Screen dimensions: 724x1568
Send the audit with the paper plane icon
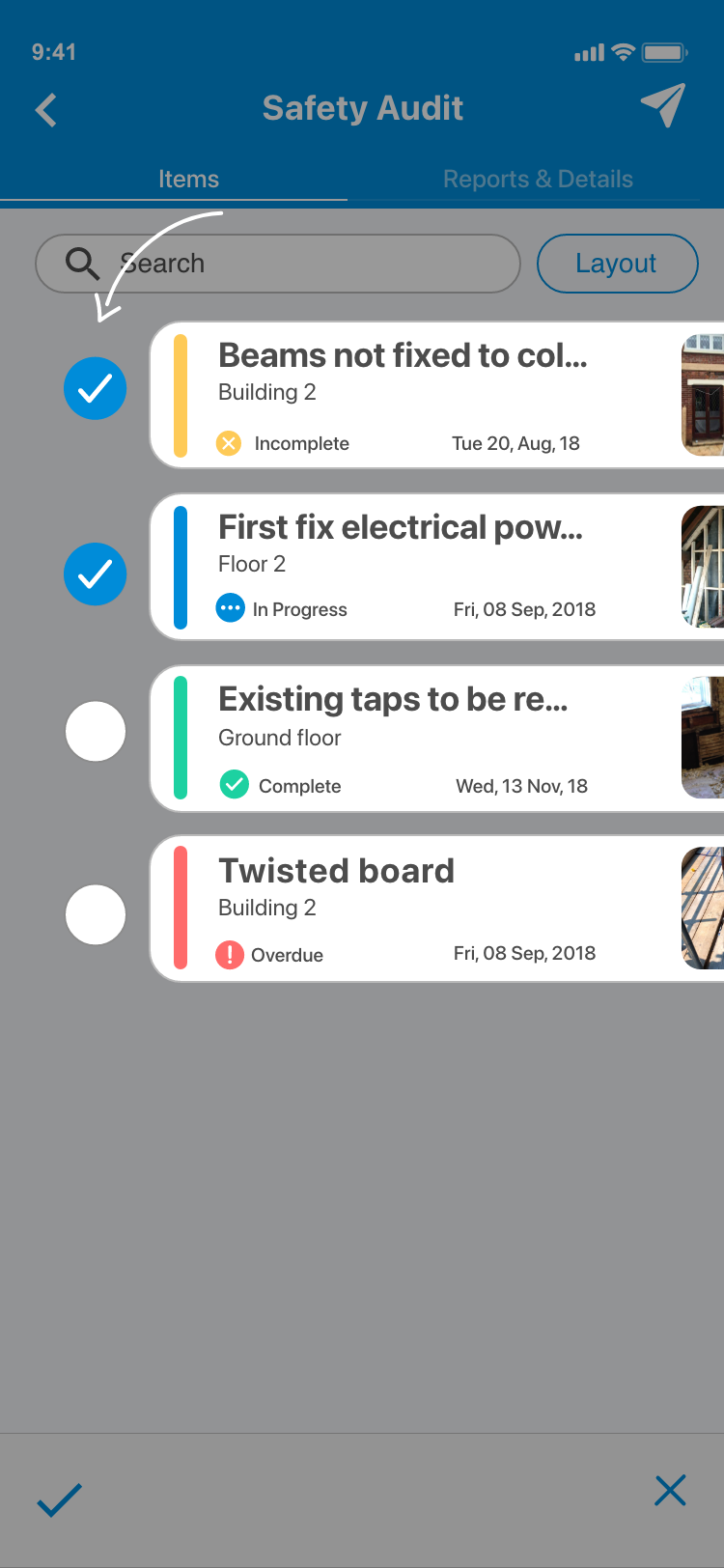pyautogui.click(x=663, y=105)
